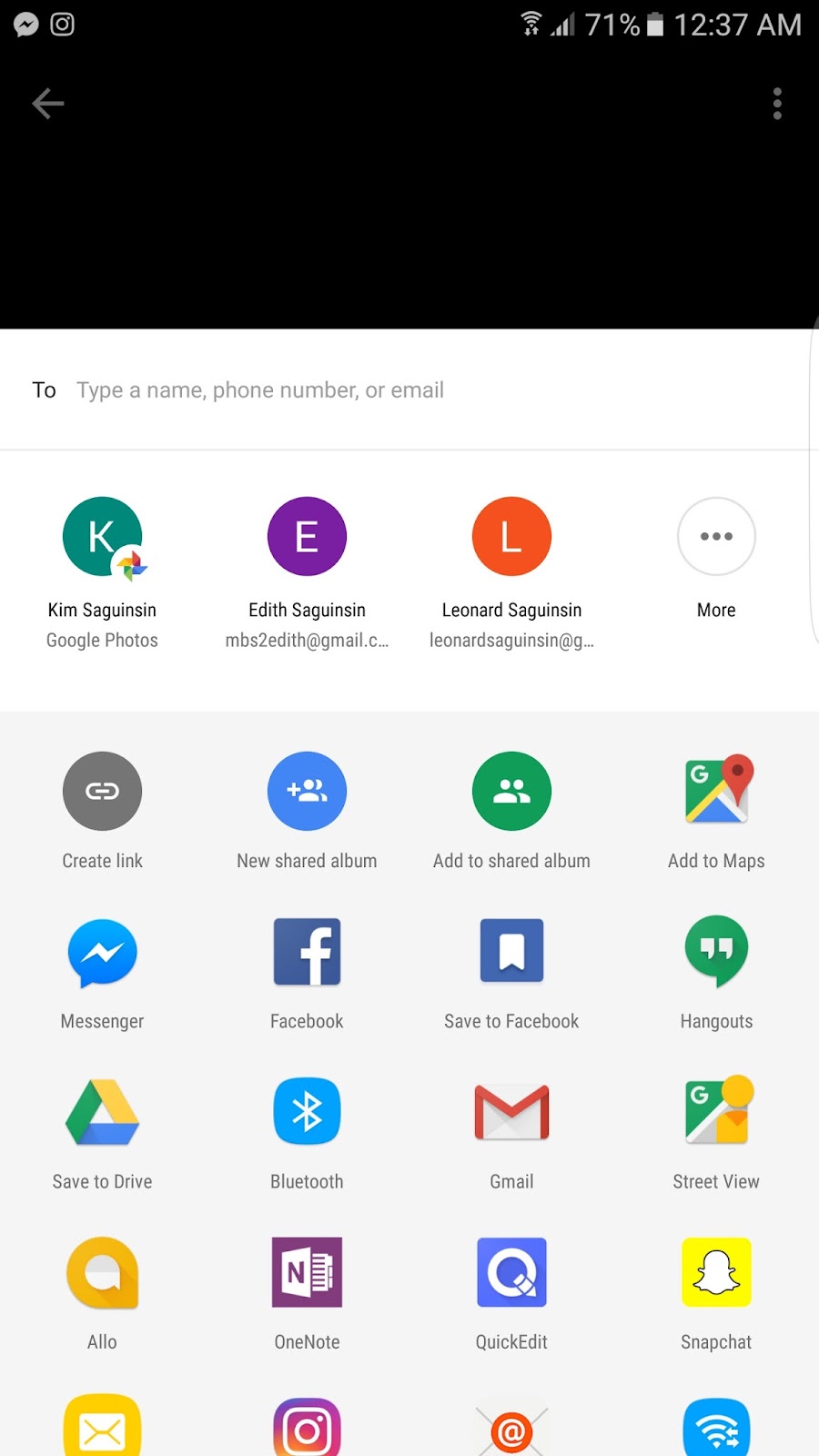Open the three-dot overflow menu
The image size is (819, 1456).
pyautogui.click(x=776, y=104)
